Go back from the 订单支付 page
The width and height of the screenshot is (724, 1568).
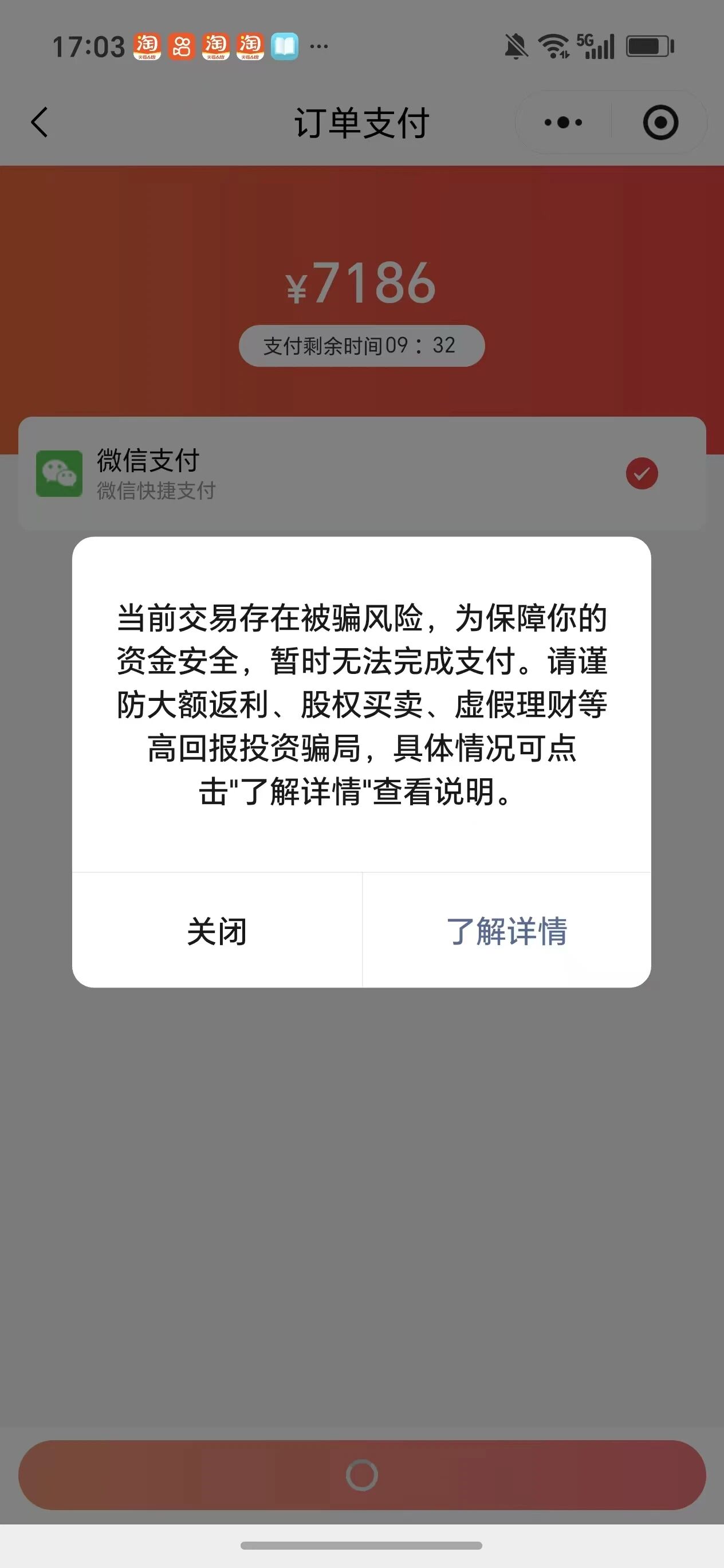[x=40, y=122]
